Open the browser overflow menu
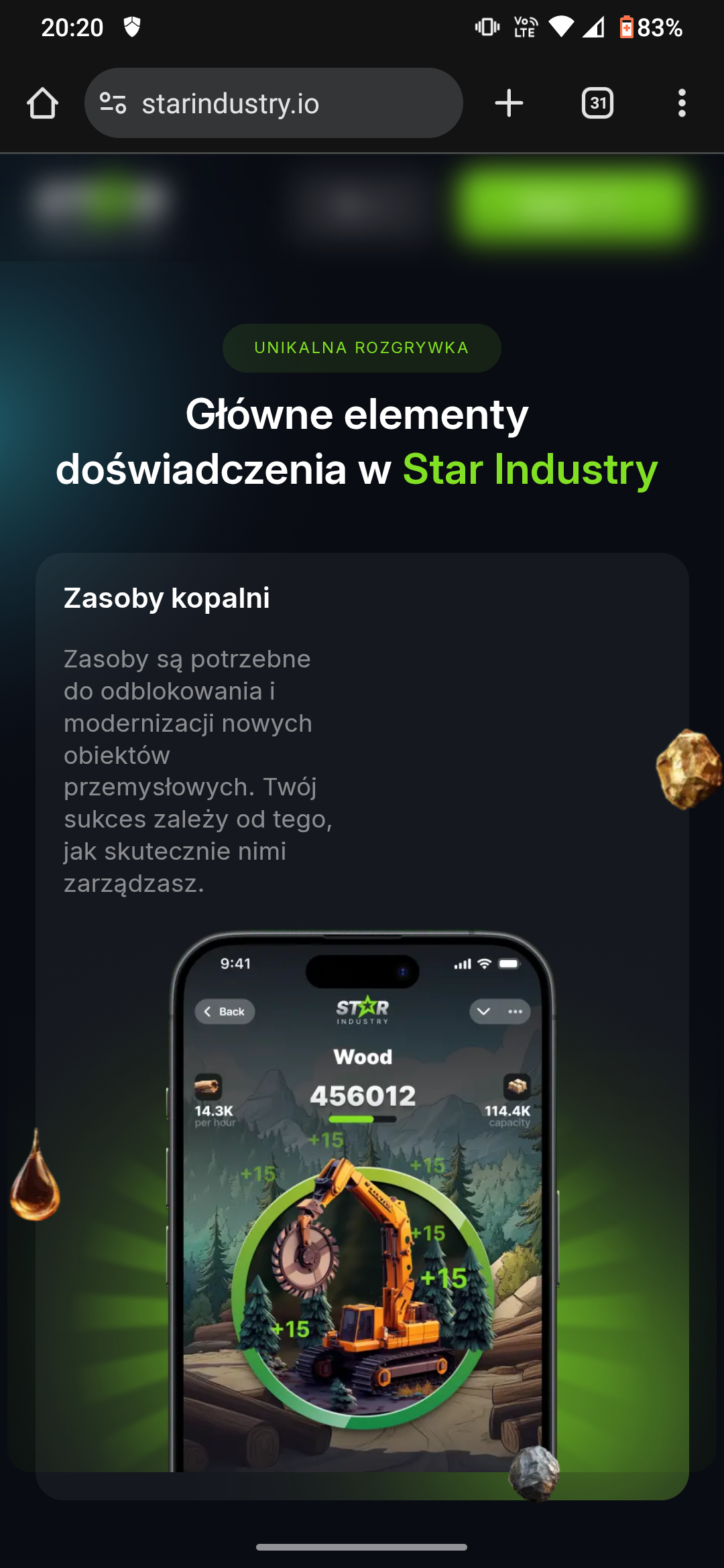Viewport: 724px width, 1568px height. (682, 103)
